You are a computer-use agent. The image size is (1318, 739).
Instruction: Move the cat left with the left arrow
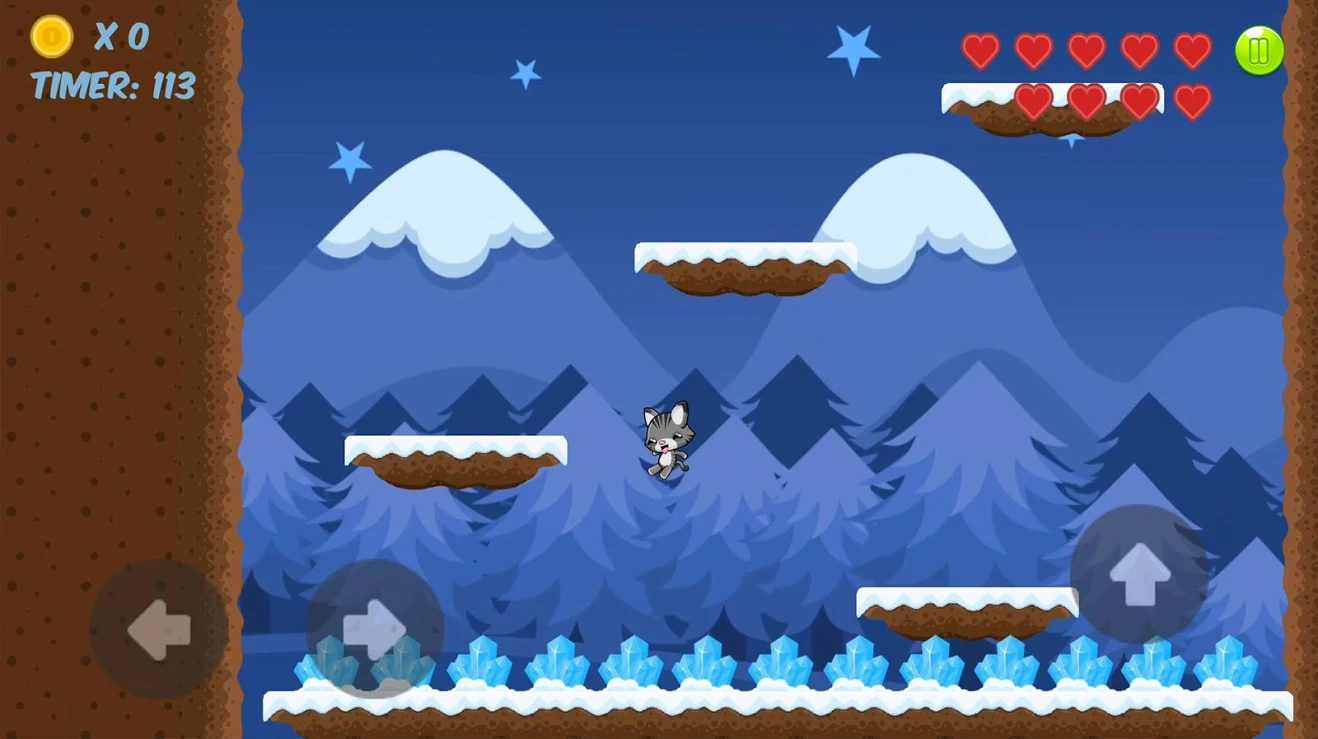pos(159,629)
